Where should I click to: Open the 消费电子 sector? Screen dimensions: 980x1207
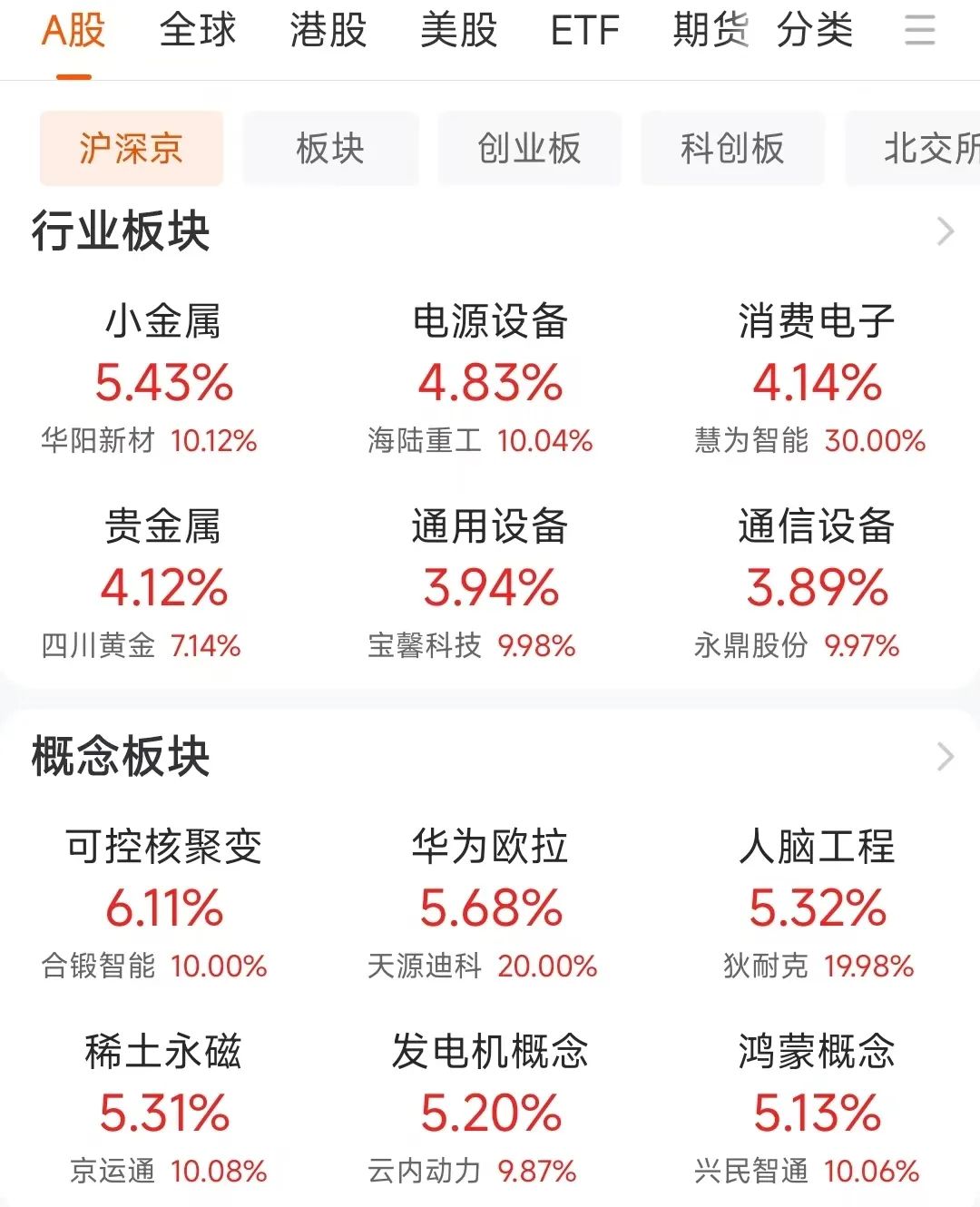tap(816, 322)
